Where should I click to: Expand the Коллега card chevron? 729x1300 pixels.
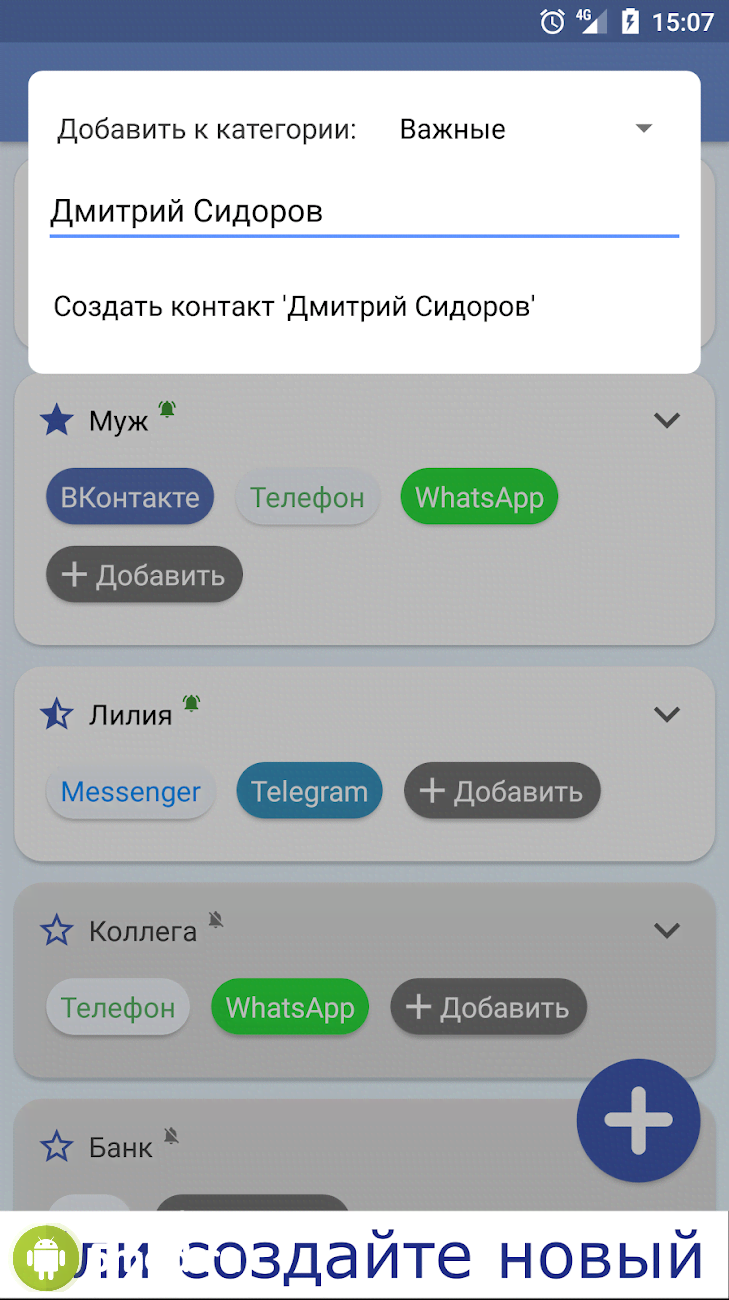tap(666, 930)
